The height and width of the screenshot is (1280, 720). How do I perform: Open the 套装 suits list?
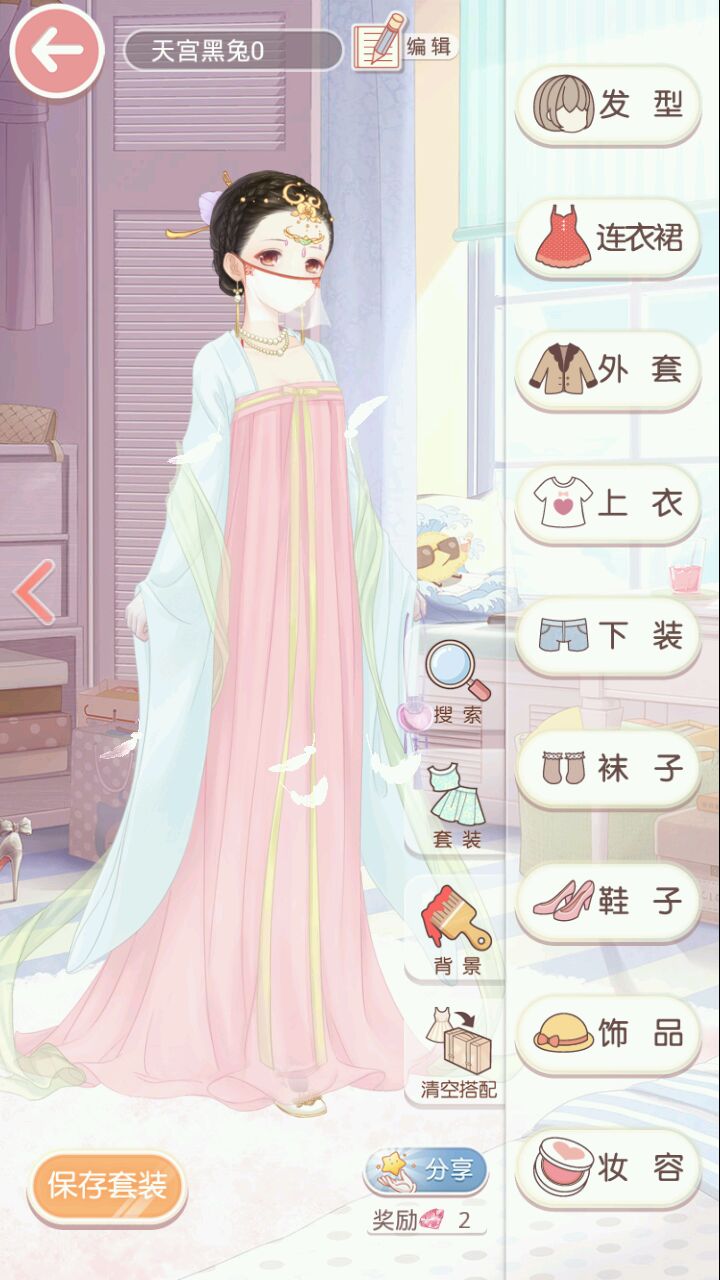457,806
